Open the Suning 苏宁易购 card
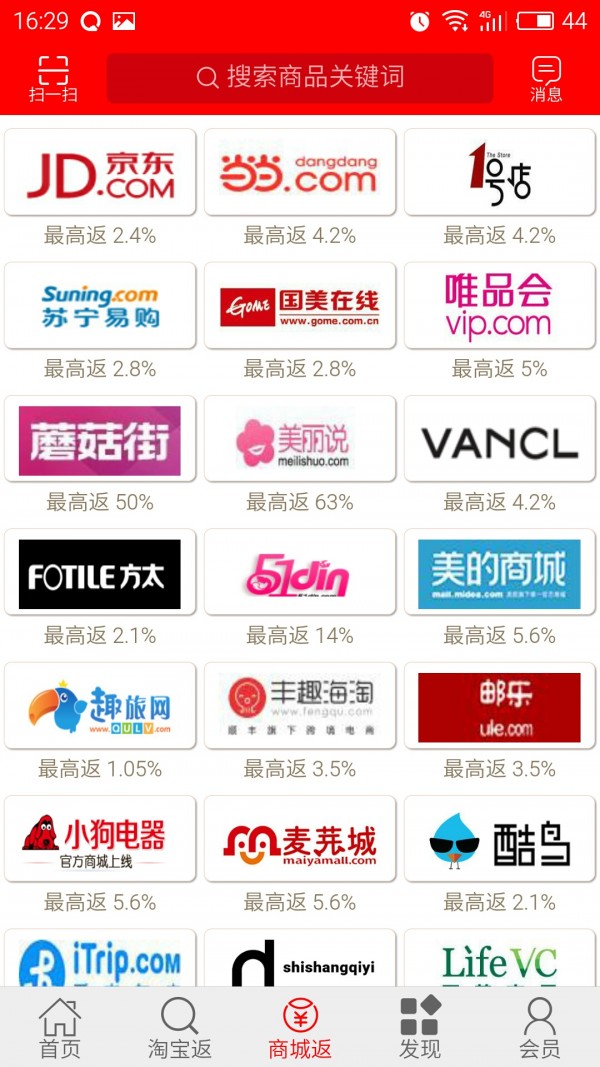The width and height of the screenshot is (600, 1067). (x=100, y=305)
